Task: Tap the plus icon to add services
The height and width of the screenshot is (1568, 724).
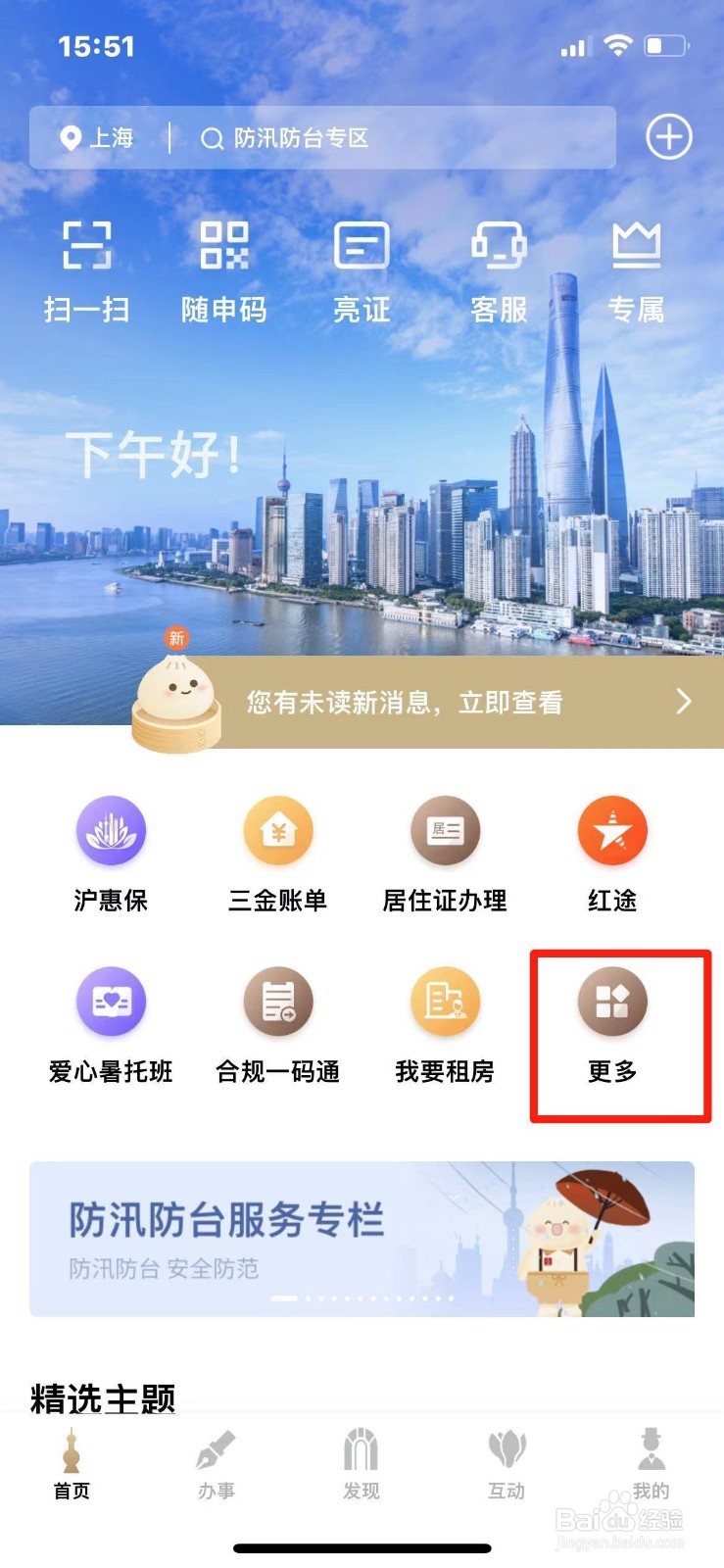Action: [669, 137]
